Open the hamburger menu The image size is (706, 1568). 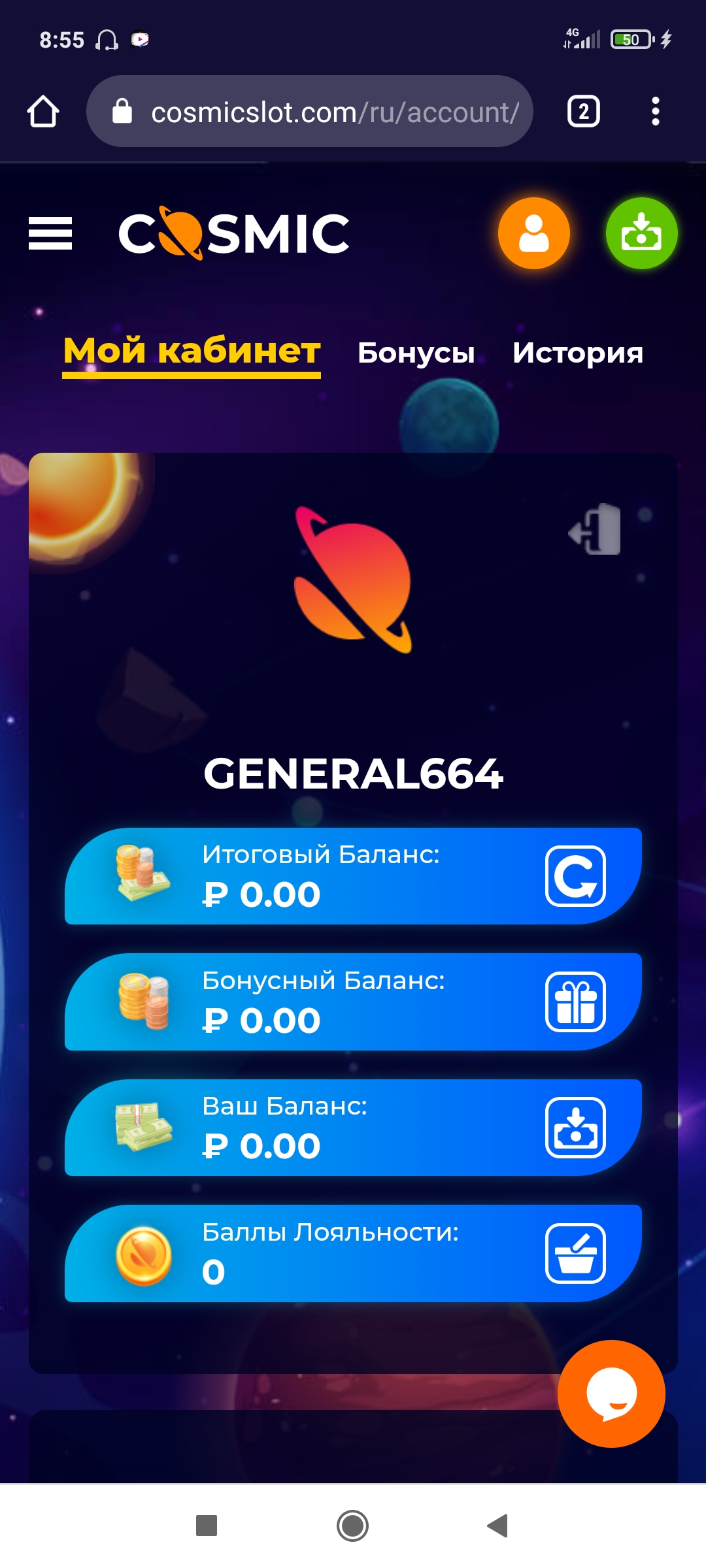50,233
